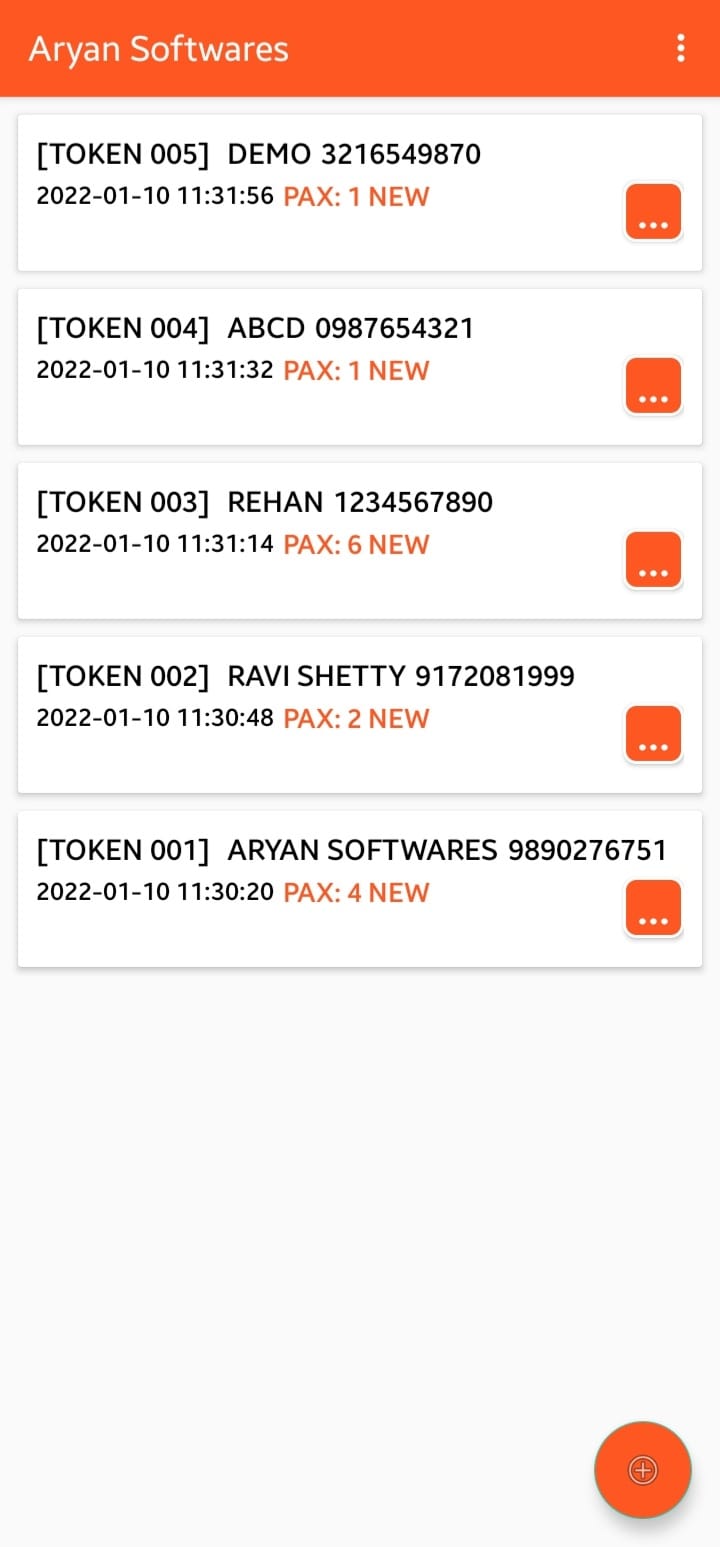720x1547 pixels.
Task: Open options for TOKEN 001 ARYAN SOFTWARES
Action: coord(653,908)
